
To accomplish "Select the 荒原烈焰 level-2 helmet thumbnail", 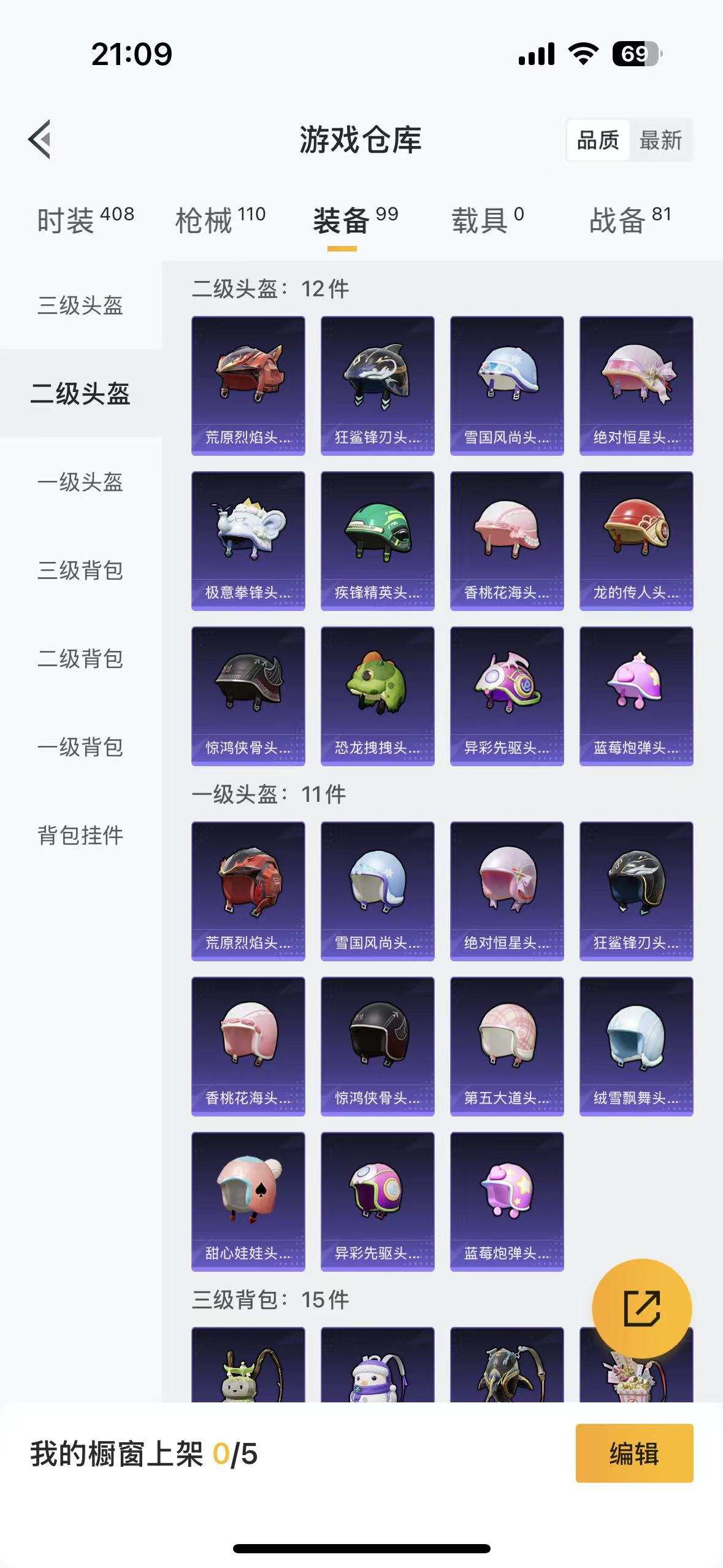I will (x=248, y=386).
